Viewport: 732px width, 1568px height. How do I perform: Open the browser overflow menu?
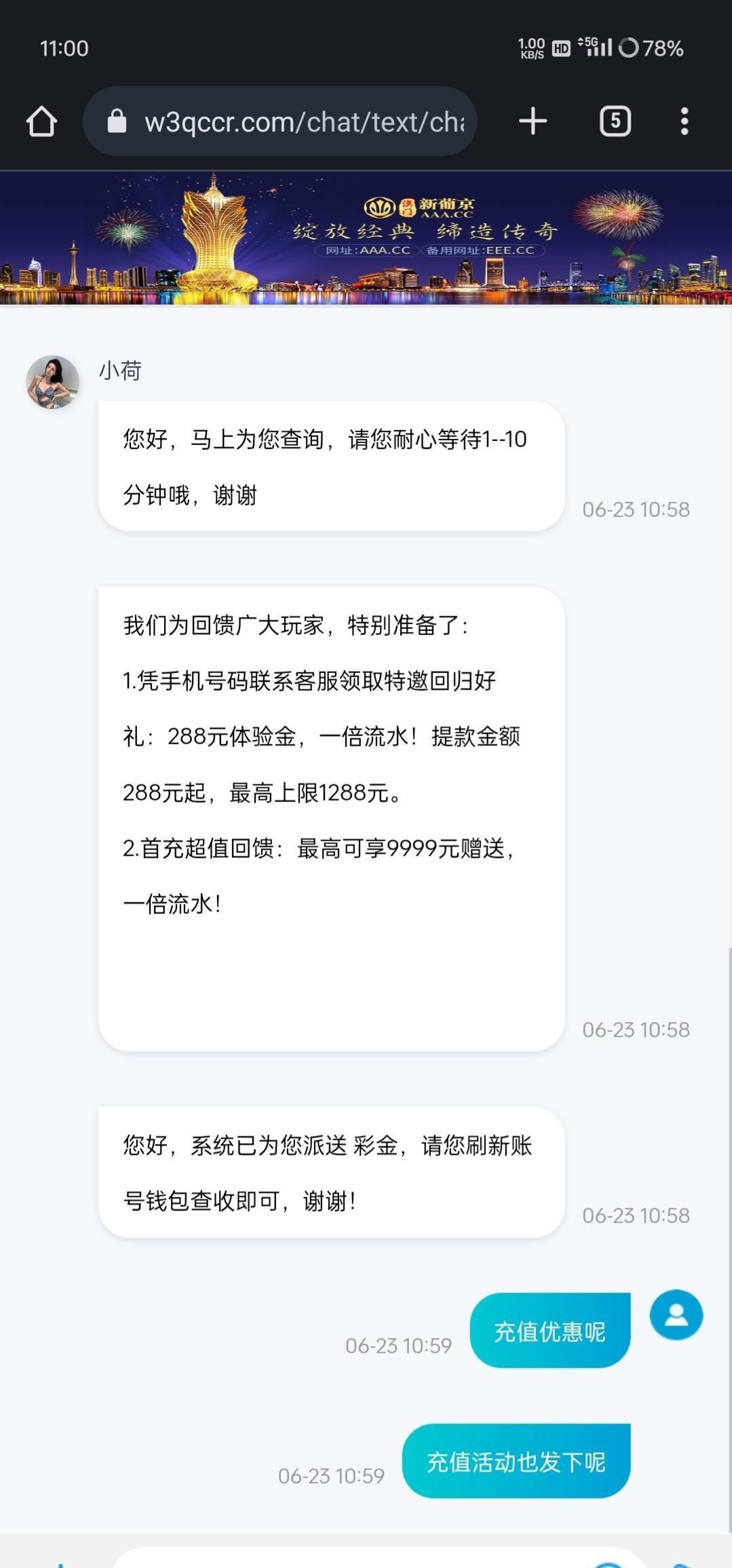(684, 121)
